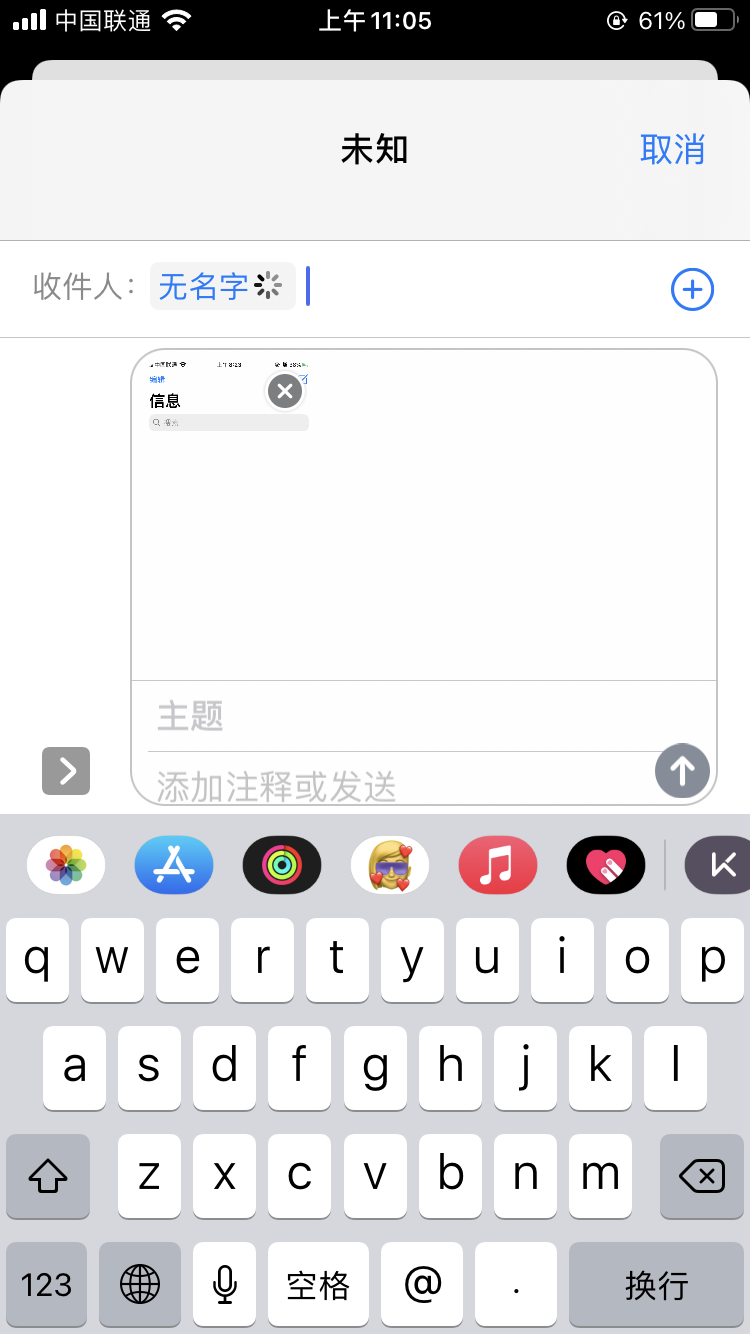This screenshot has width=750, height=1334.
Task: Remove the attached screenshot
Action: 285,391
